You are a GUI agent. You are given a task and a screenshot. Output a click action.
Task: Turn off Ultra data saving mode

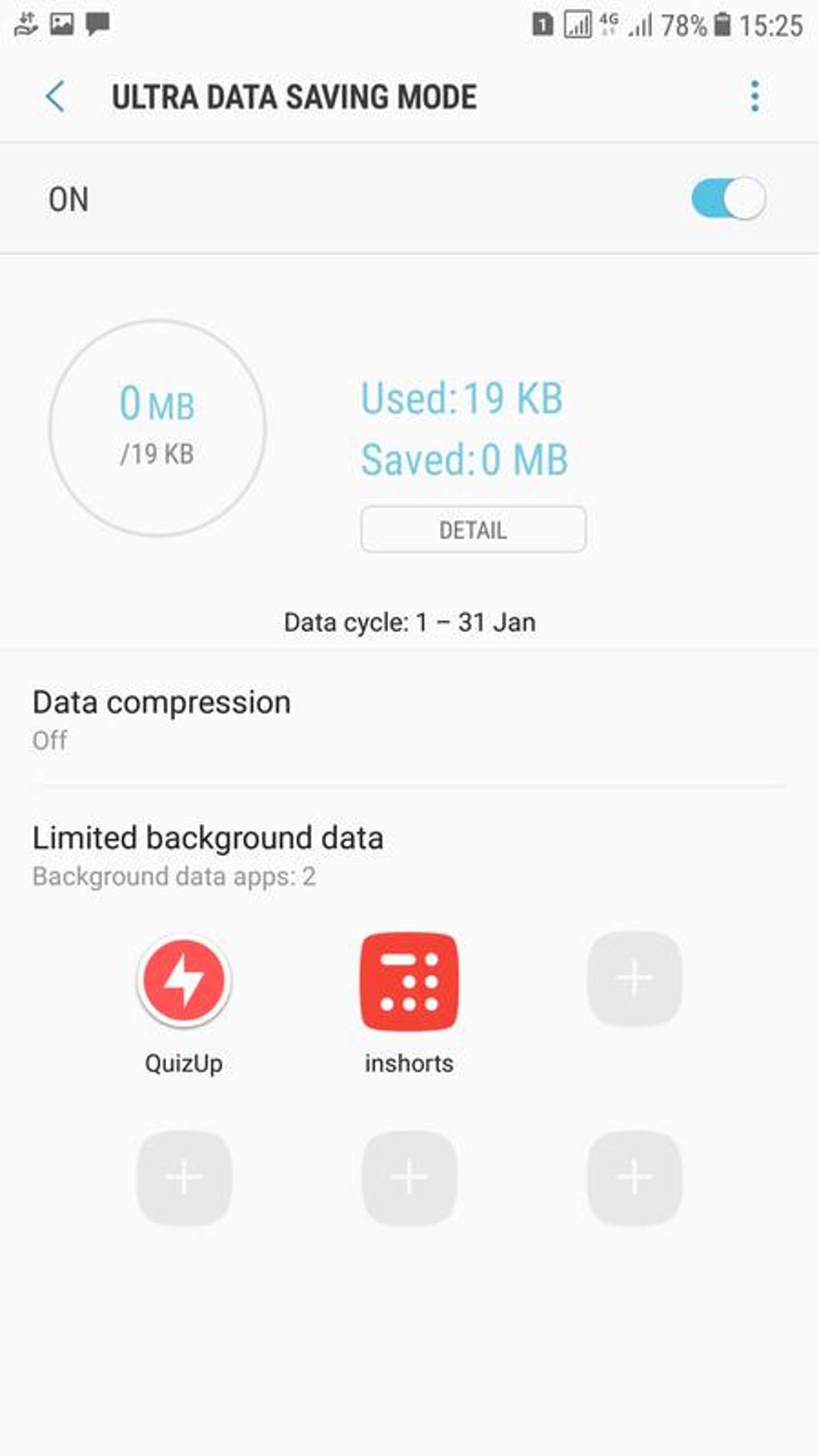(x=728, y=198)
